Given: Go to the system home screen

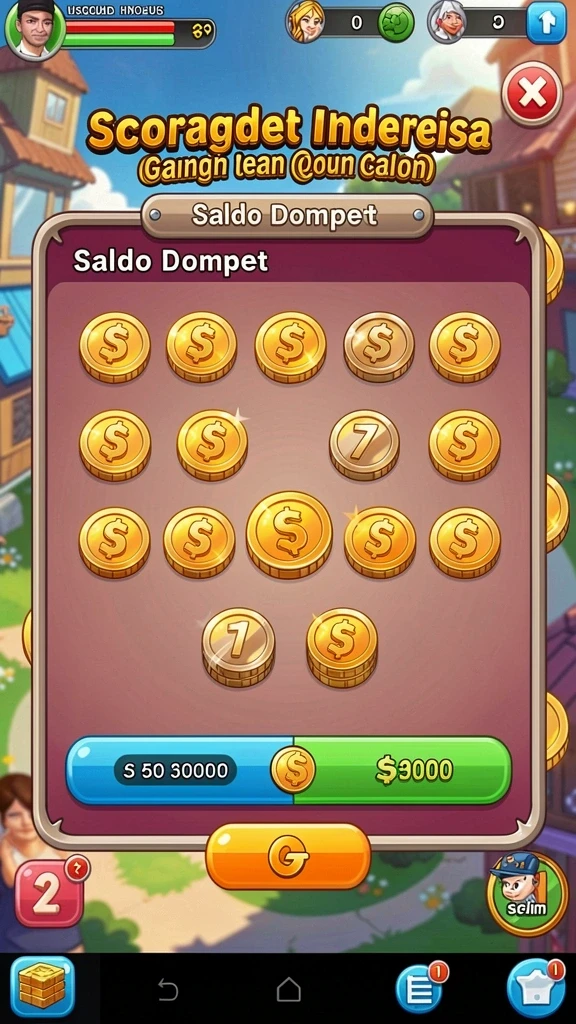Looking at the screenshot, I should coord(289,990).
